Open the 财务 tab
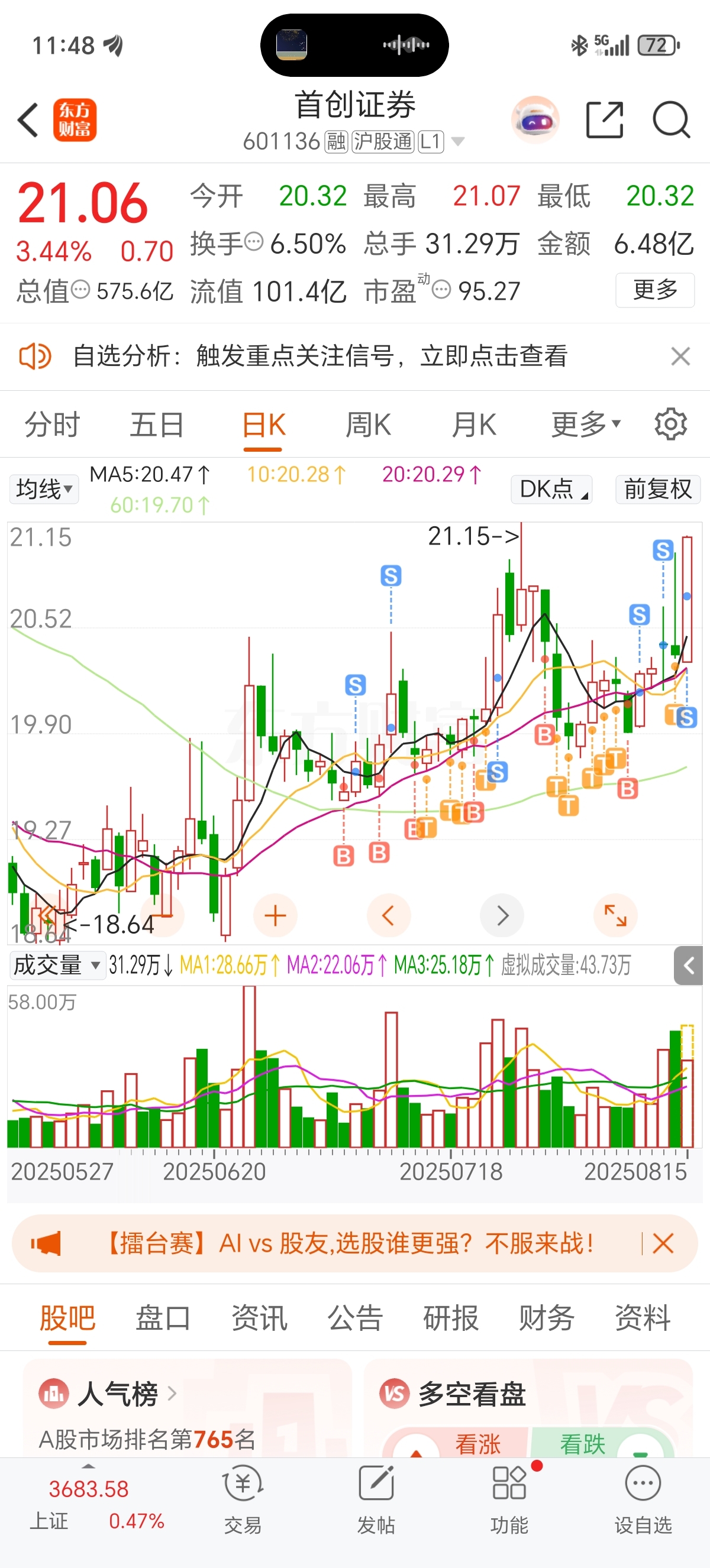 tap(547, 1318)
